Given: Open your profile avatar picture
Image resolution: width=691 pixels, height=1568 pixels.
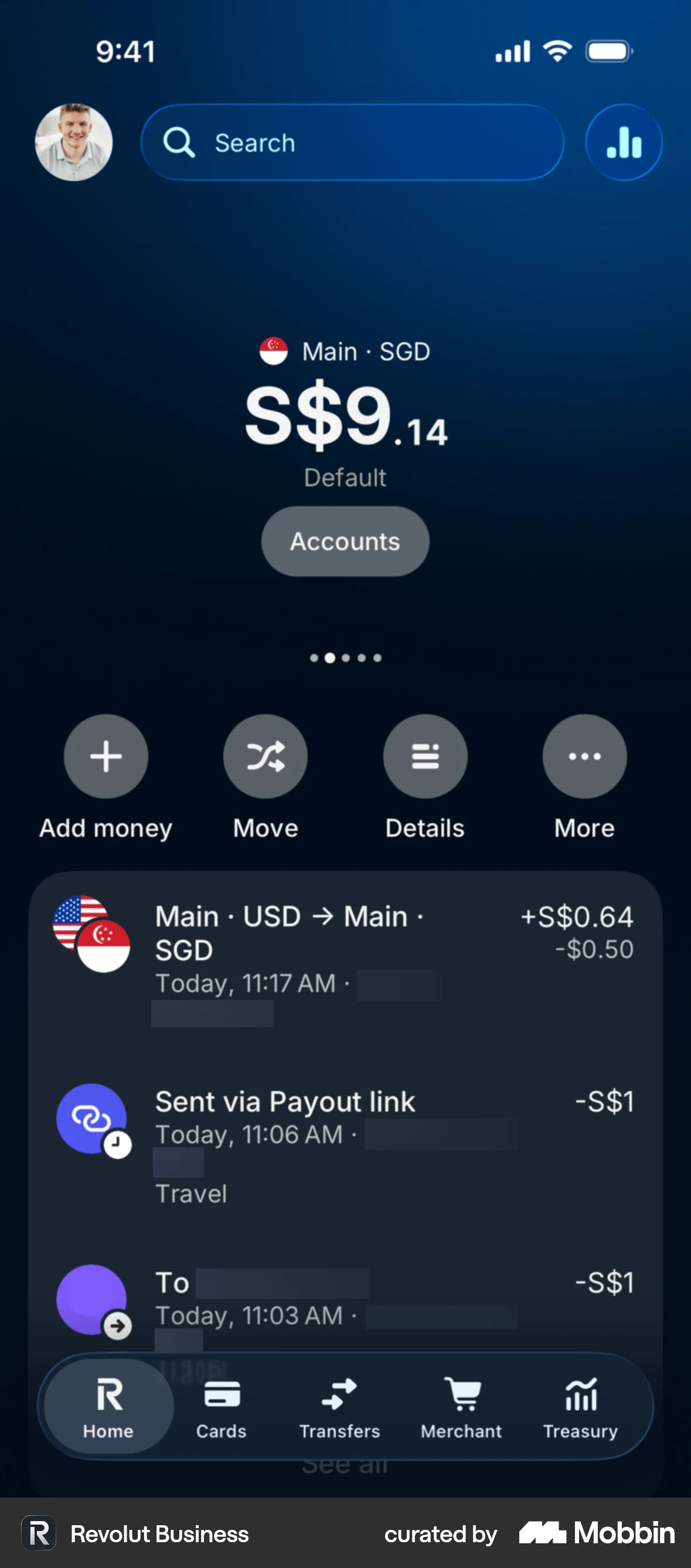Looking at the screenshot, I should (x=73, y=142).
